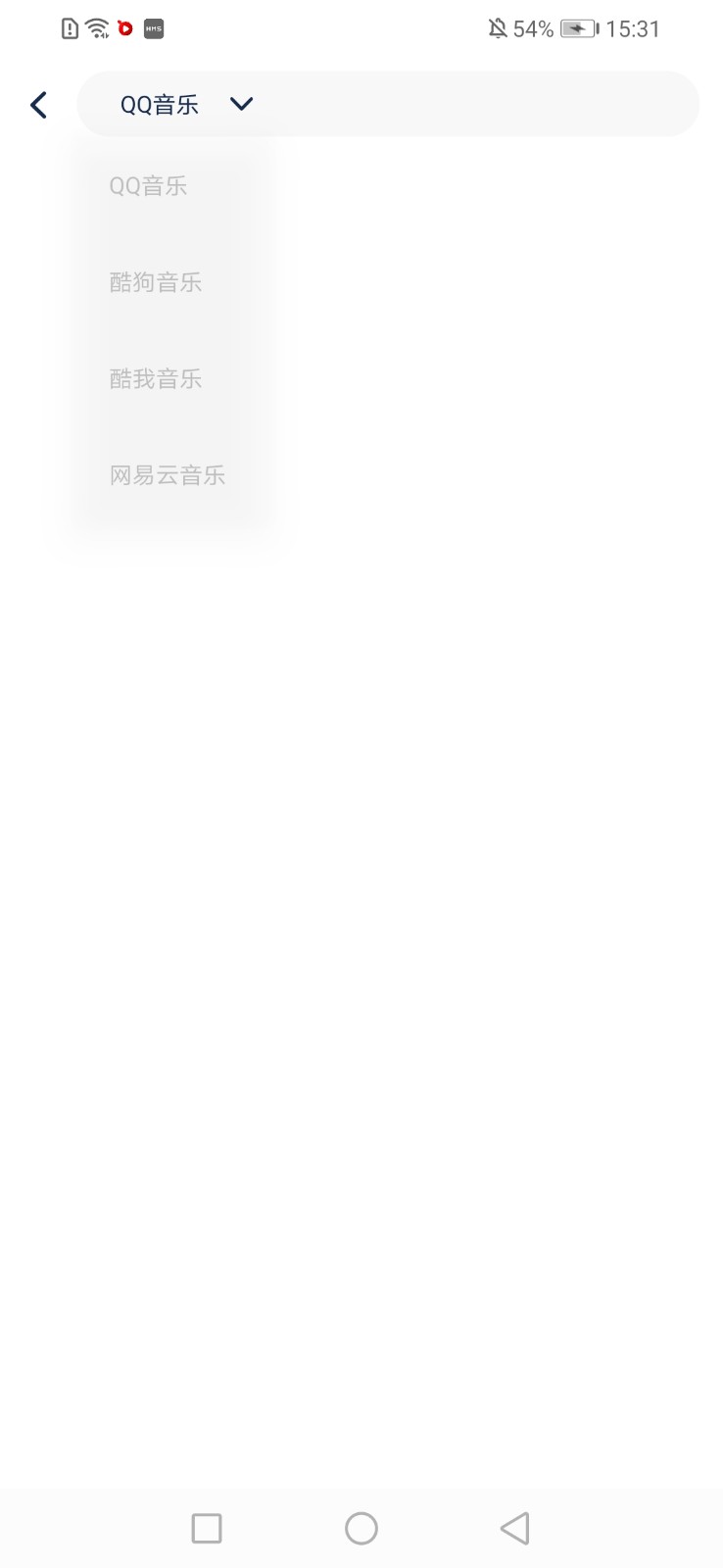Collapse the QQ音乐 source dropdown
723x1568 pixels.
[x=241, y=104]
